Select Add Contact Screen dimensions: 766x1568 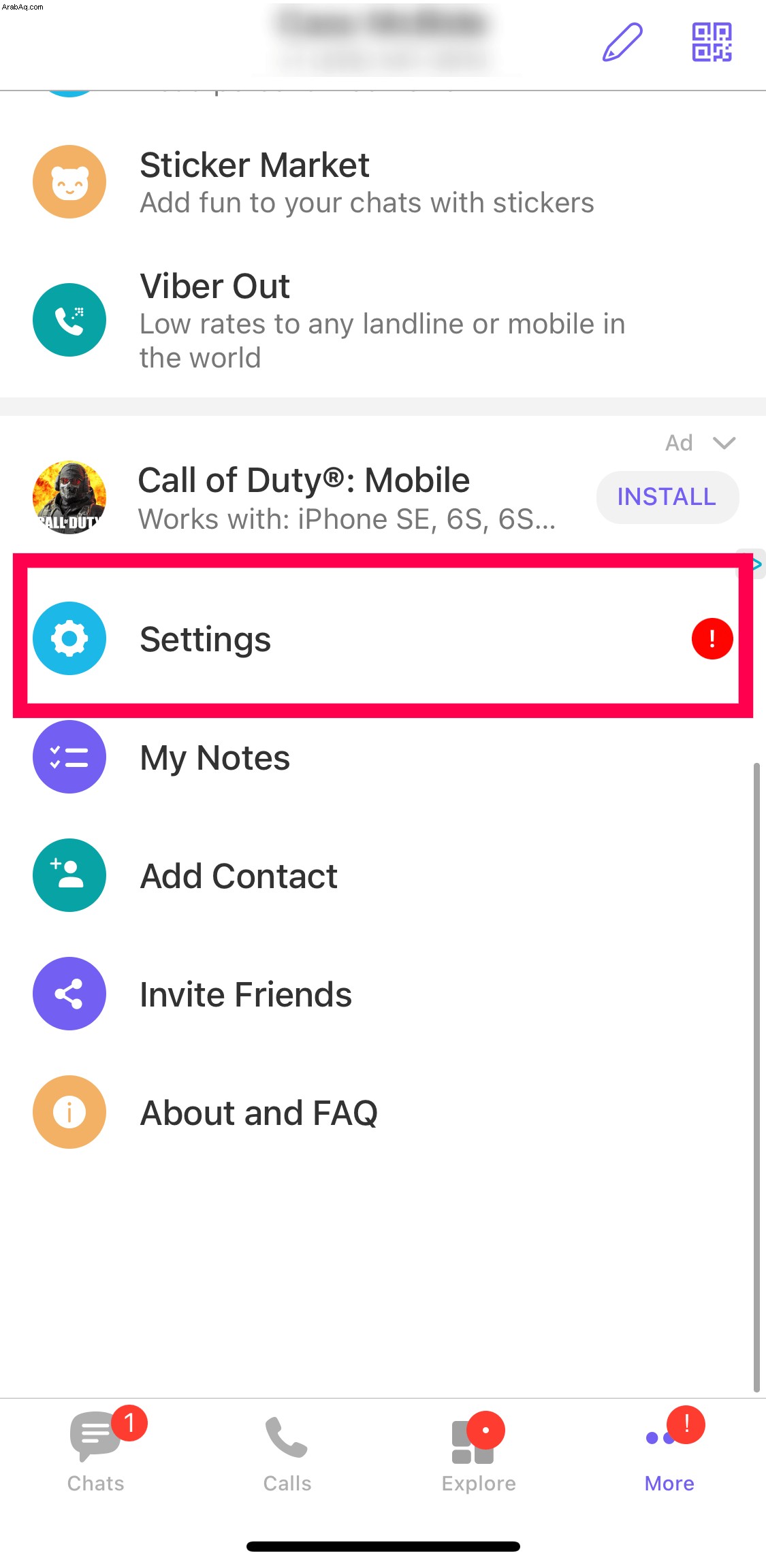(383, 875)
